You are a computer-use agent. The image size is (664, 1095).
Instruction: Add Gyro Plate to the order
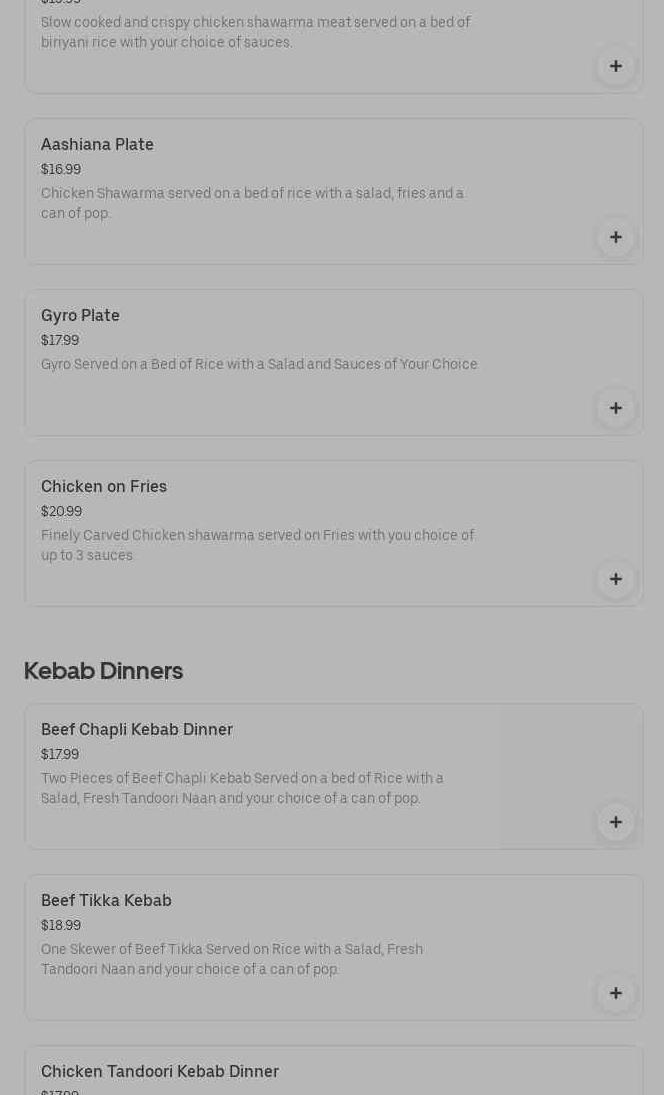616,408
